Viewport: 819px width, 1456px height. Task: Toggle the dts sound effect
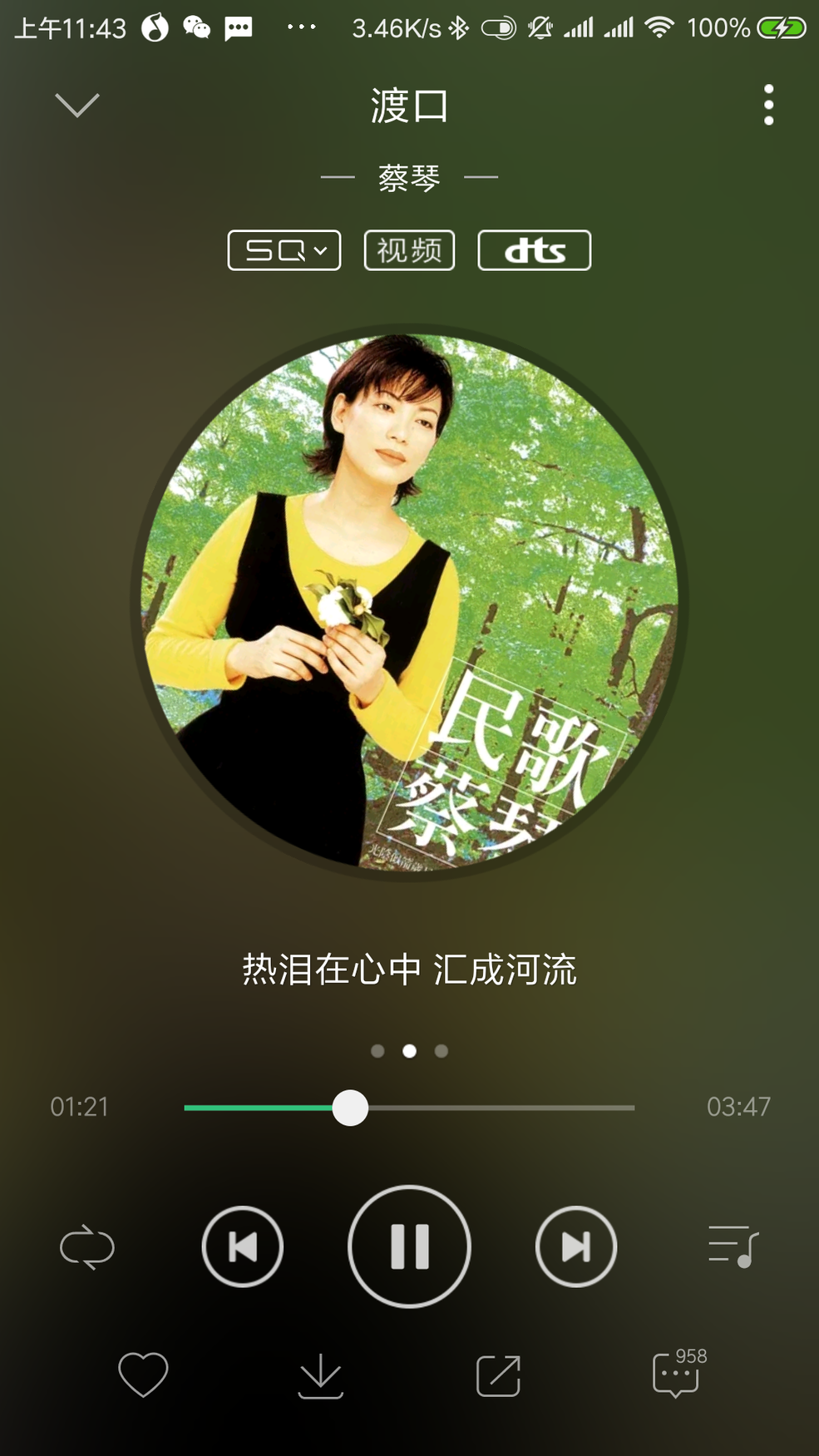[x=534, y=250]
